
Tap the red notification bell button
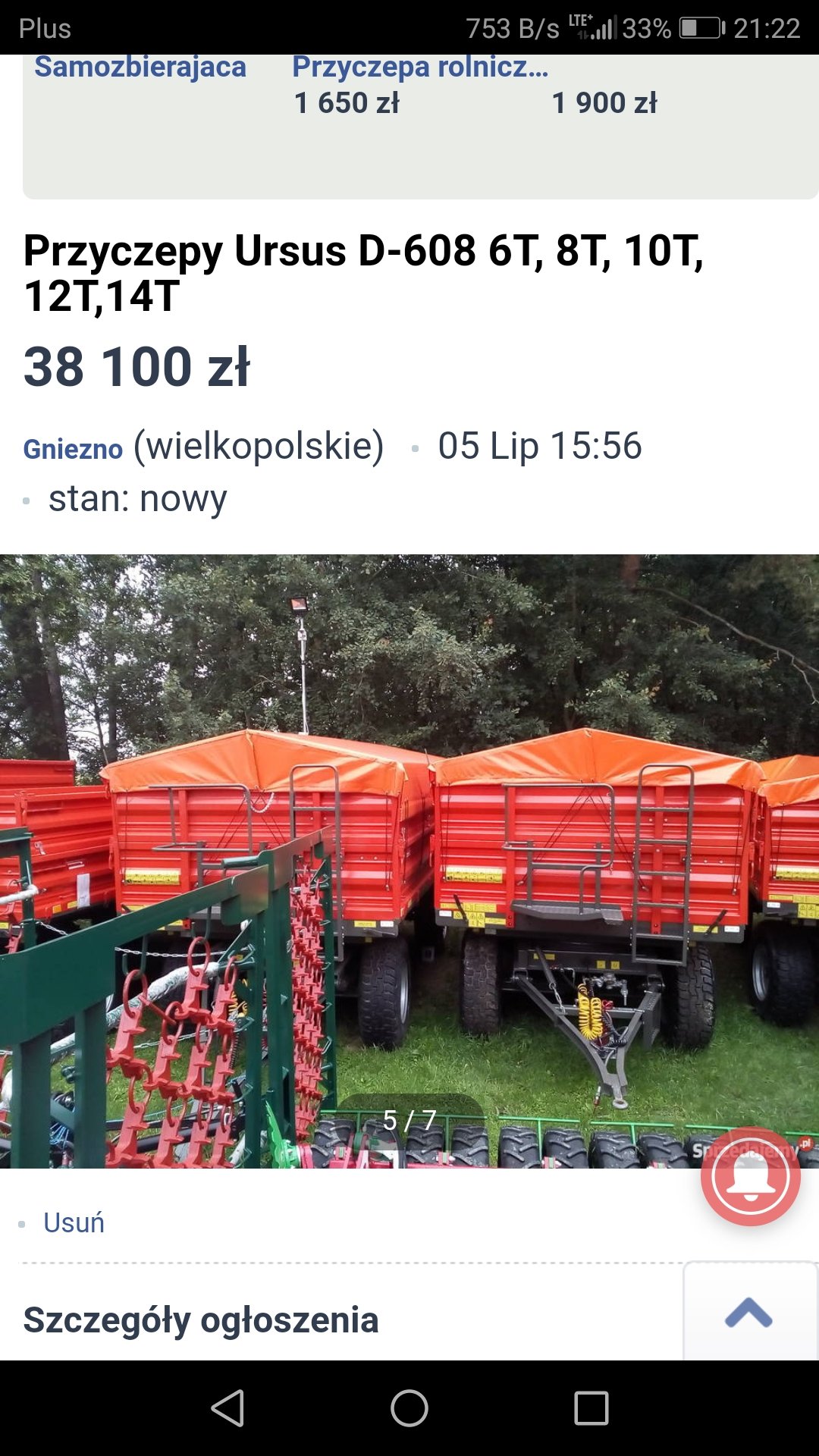coord(750,1176)
